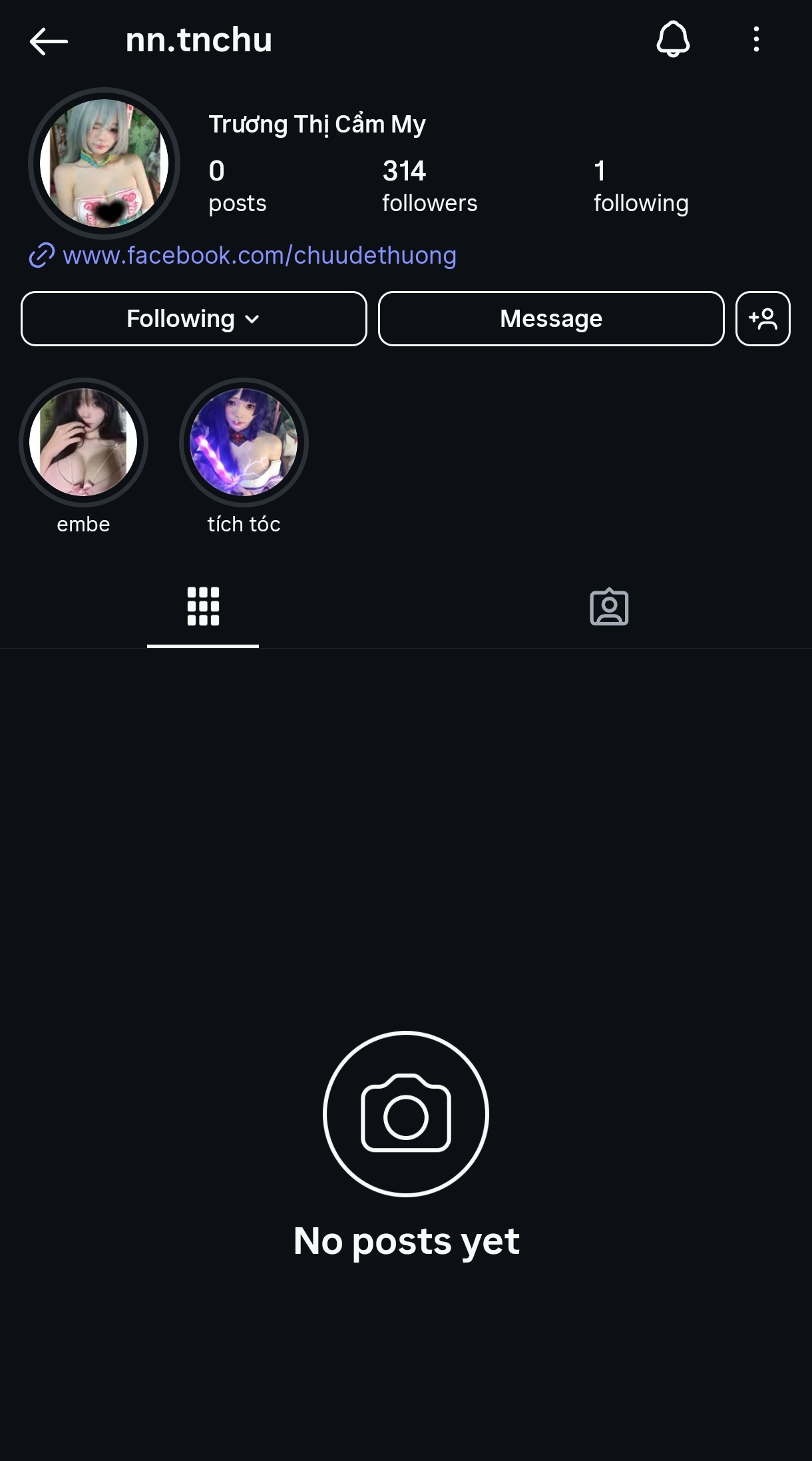
Task: Expand the Following dropdown button
Action: point(194,319)
